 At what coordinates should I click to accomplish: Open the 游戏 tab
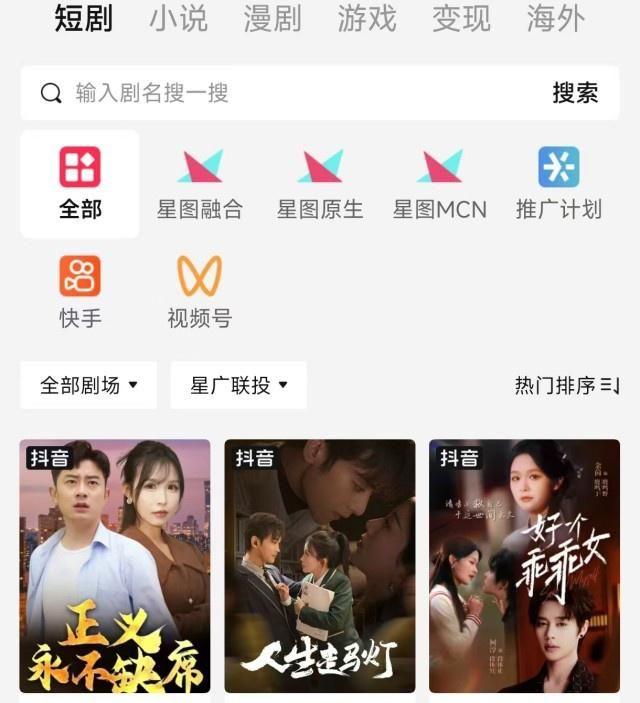pos(367,19)
